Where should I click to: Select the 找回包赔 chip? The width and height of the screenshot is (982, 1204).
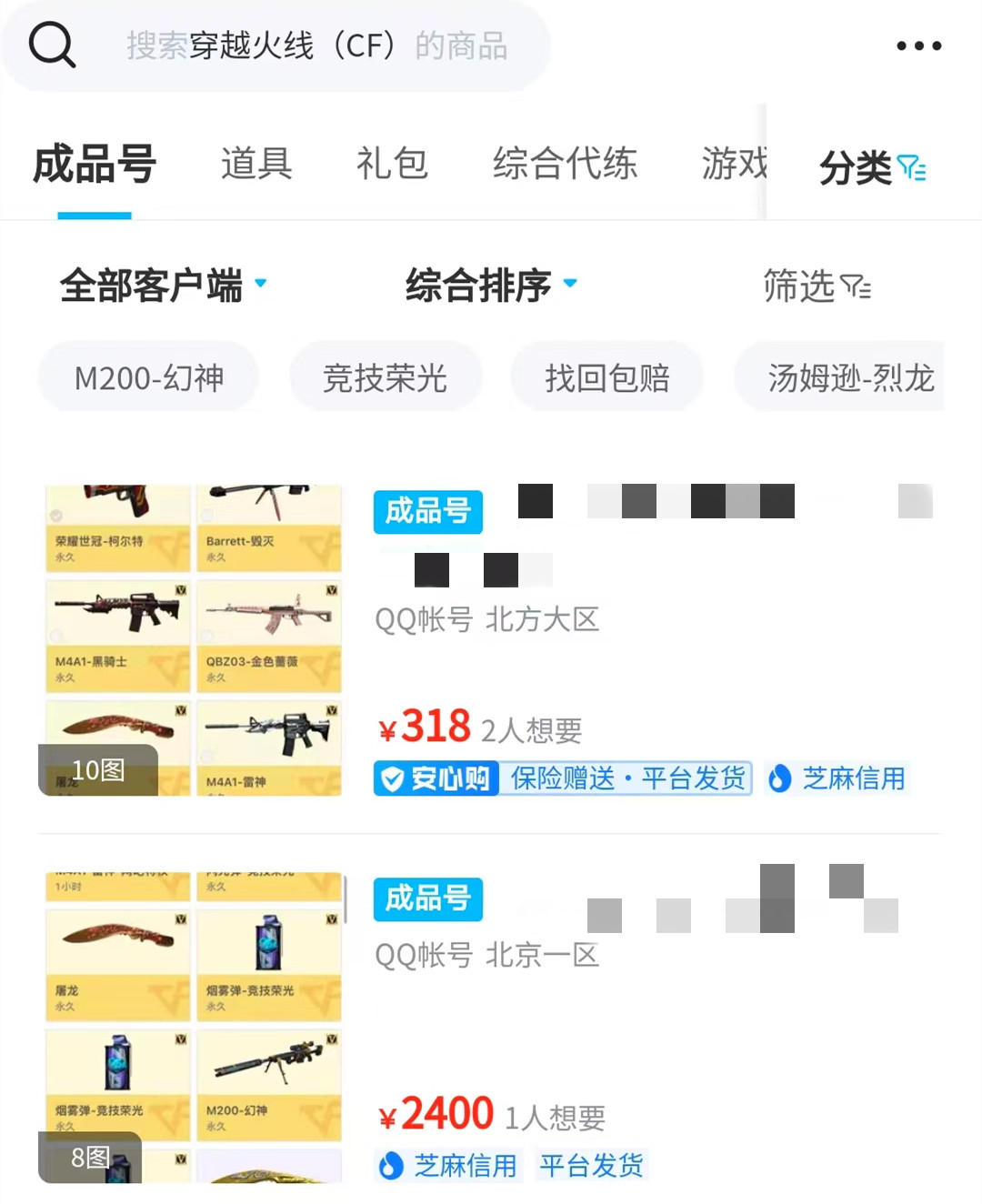click(607, 377)
